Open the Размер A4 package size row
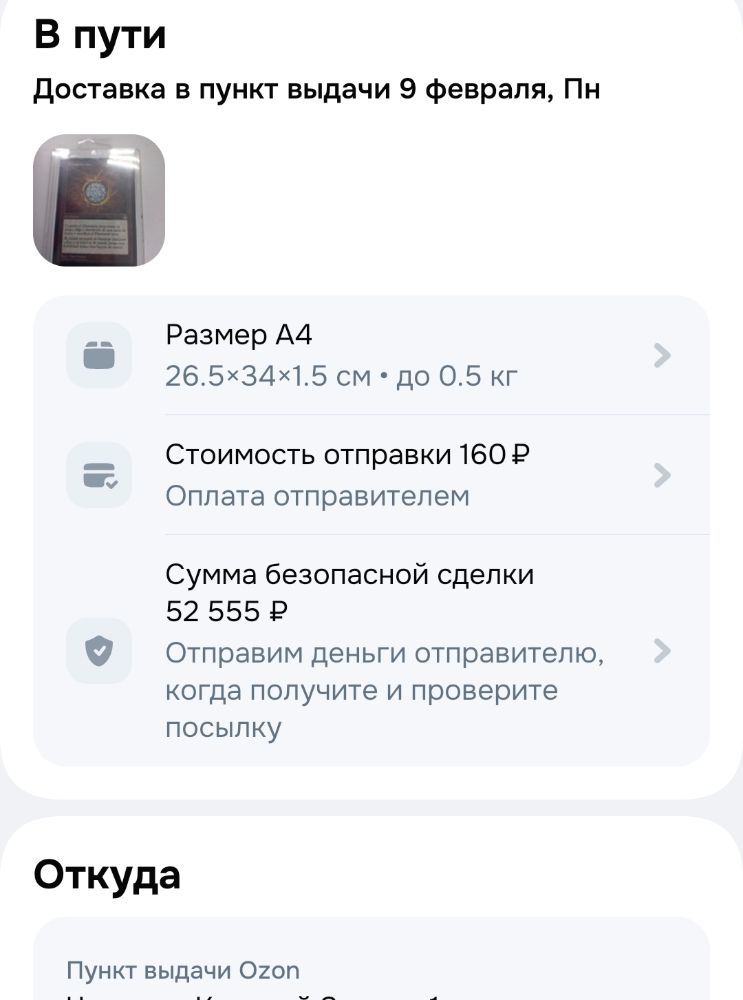This screenshot has width=743, height=1000. tap(371, 356)
